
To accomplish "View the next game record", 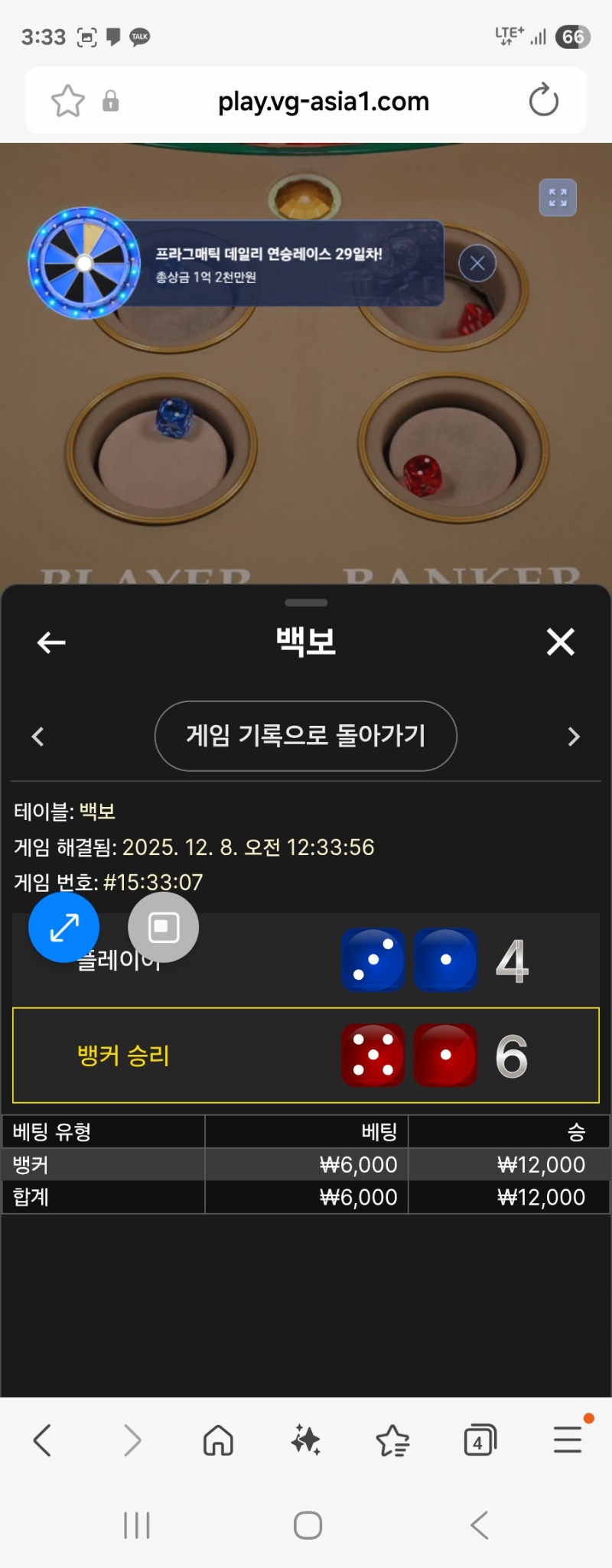I will pos(574,737).
